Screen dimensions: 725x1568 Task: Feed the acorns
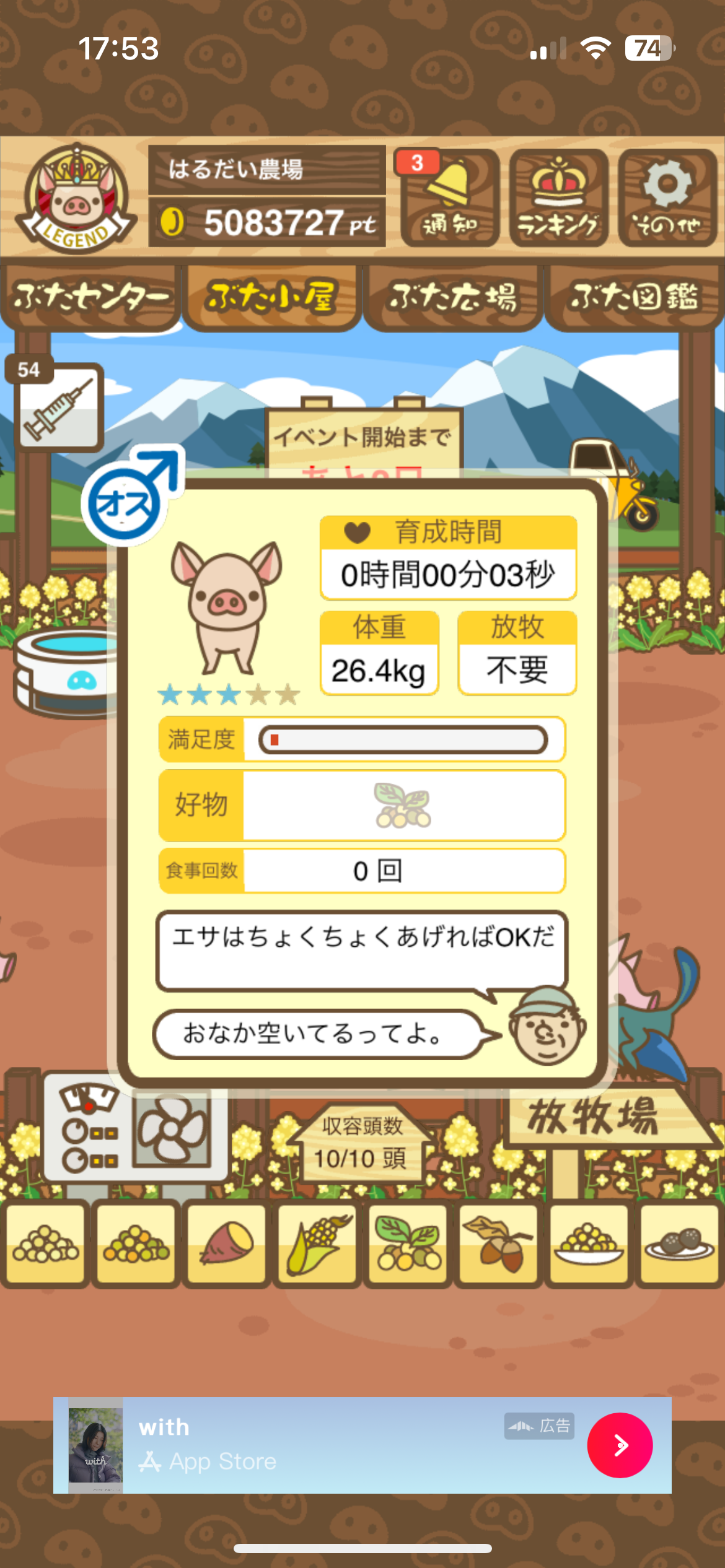tap(499, 1244)
